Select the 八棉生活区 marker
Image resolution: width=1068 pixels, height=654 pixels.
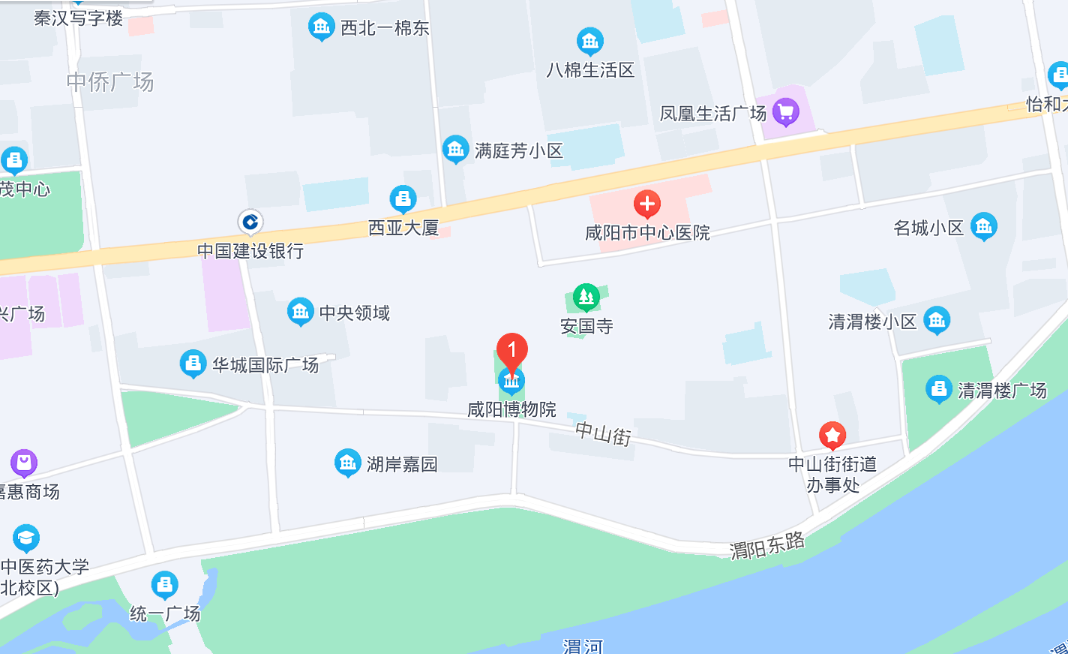coord(590,42)
